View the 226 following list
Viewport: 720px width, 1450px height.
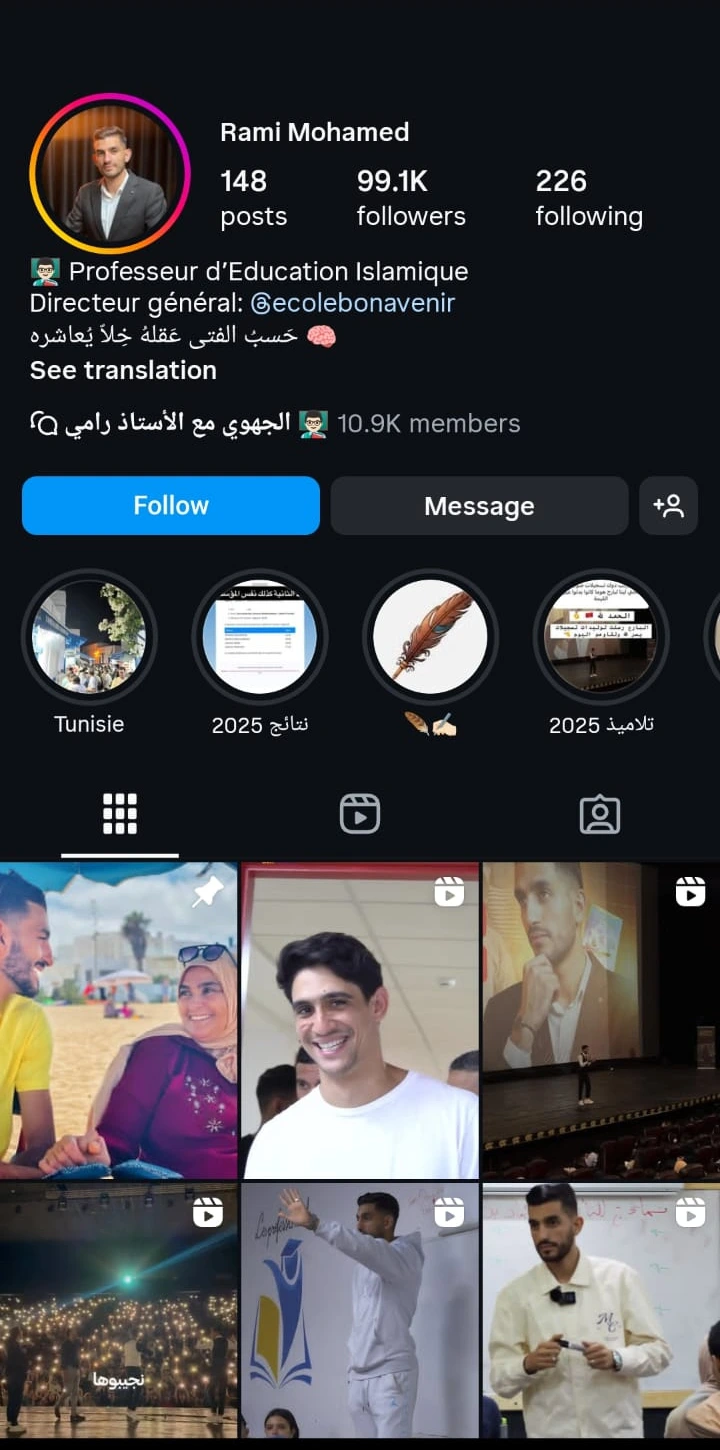click(x=588, y=197)
